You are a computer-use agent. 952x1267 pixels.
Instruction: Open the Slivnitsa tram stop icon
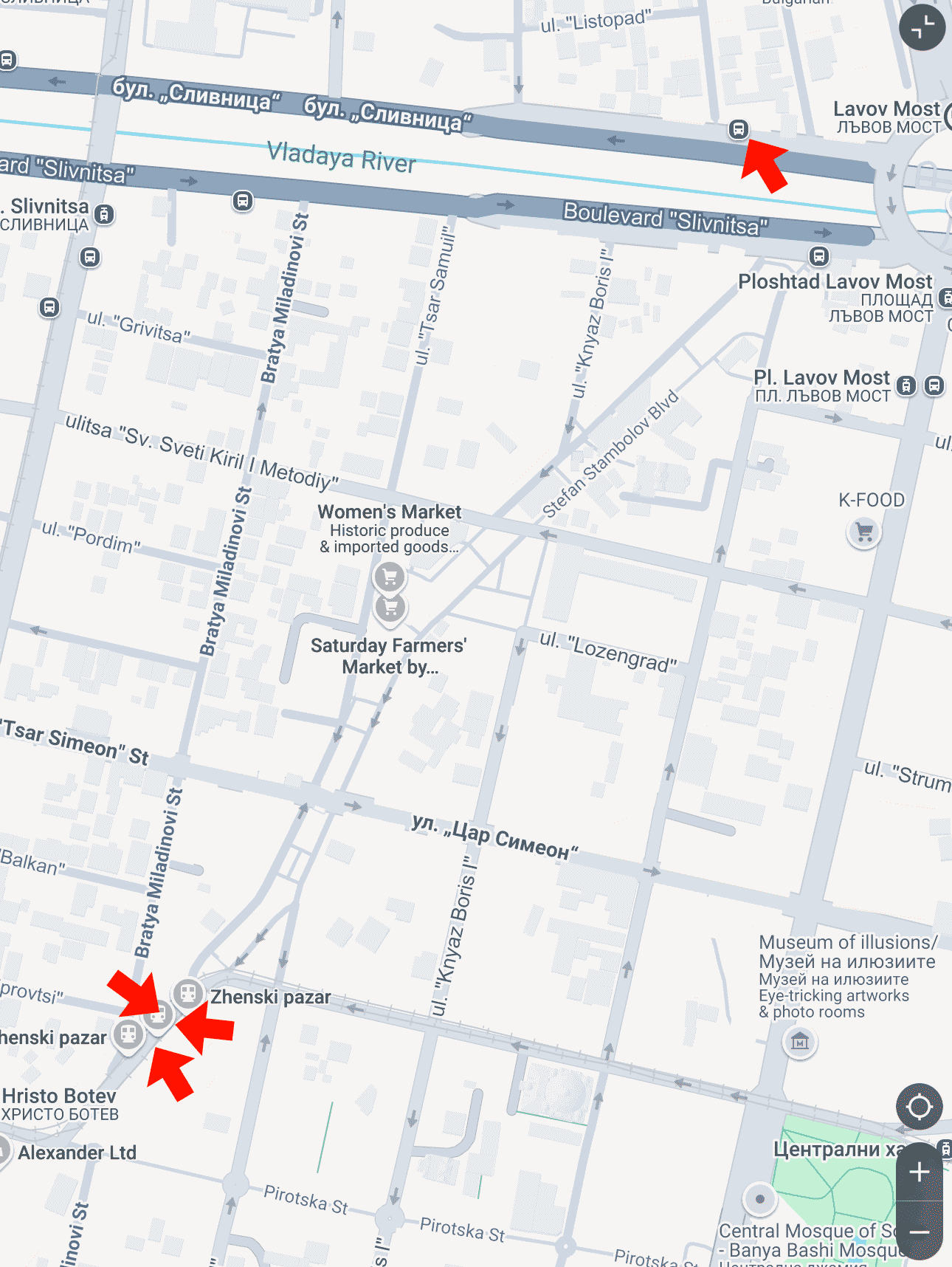104,214
